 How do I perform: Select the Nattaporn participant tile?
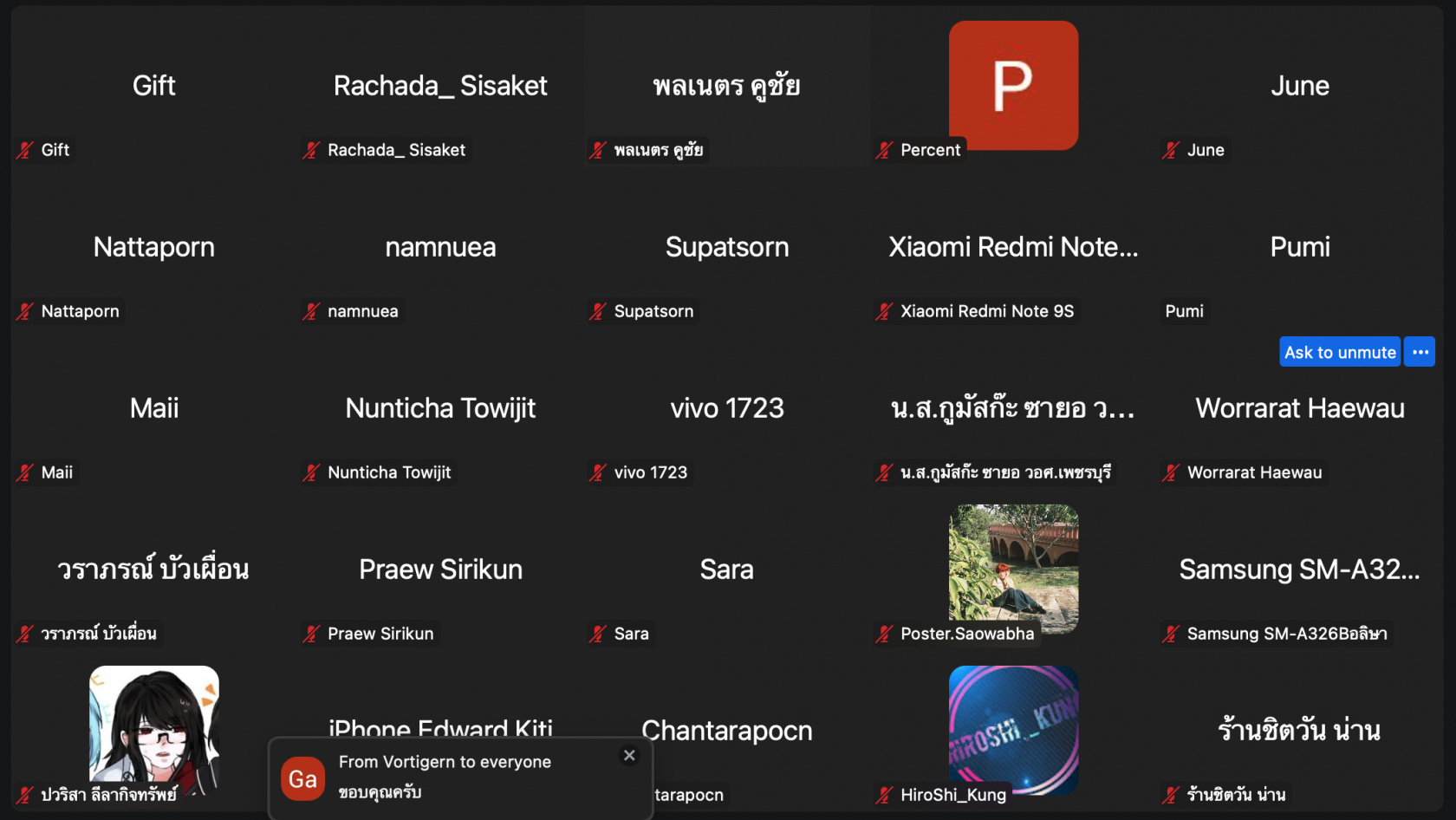click(x=154, y=247)
